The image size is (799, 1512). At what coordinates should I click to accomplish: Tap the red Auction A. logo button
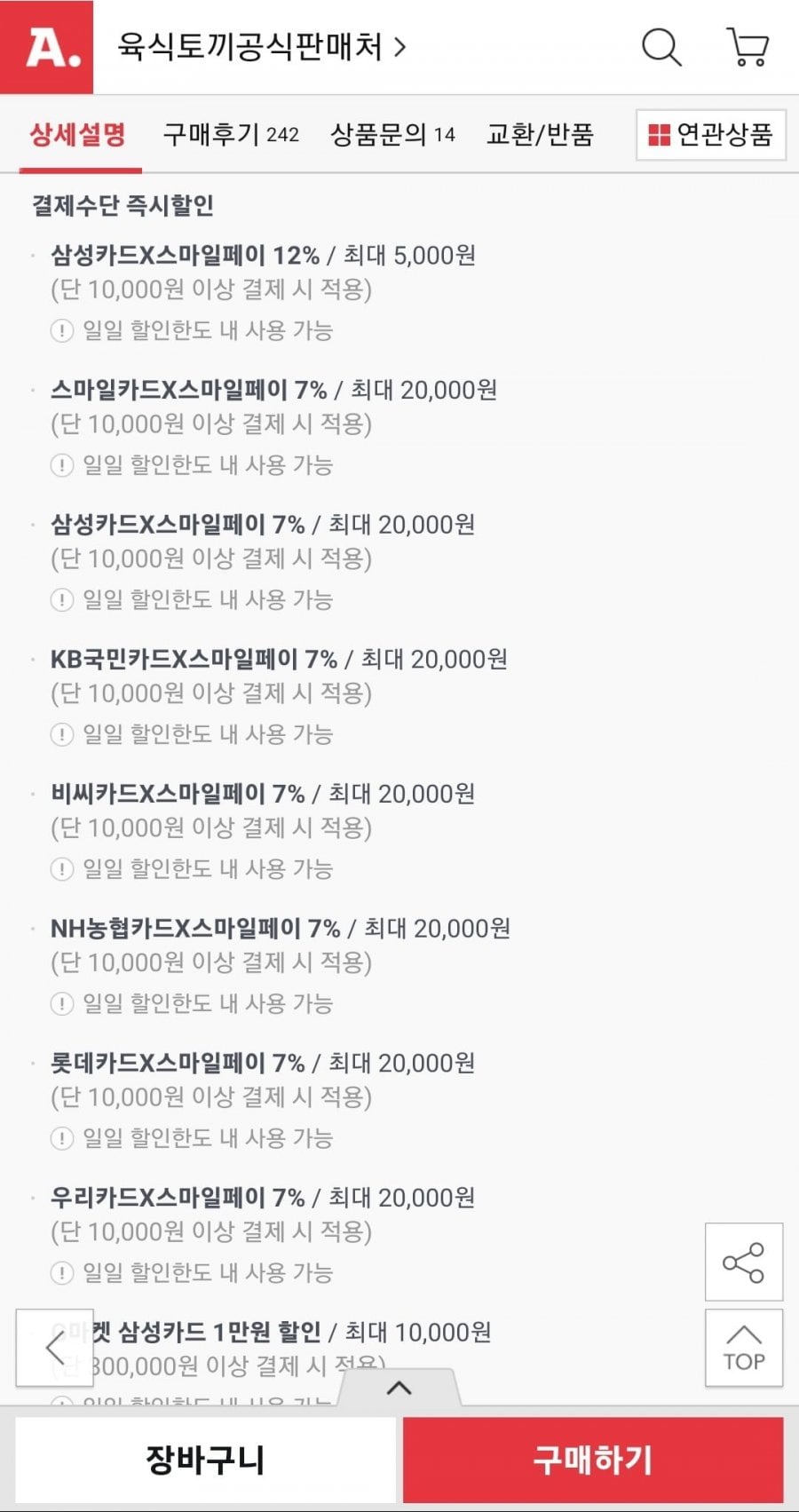click(46, 47)
